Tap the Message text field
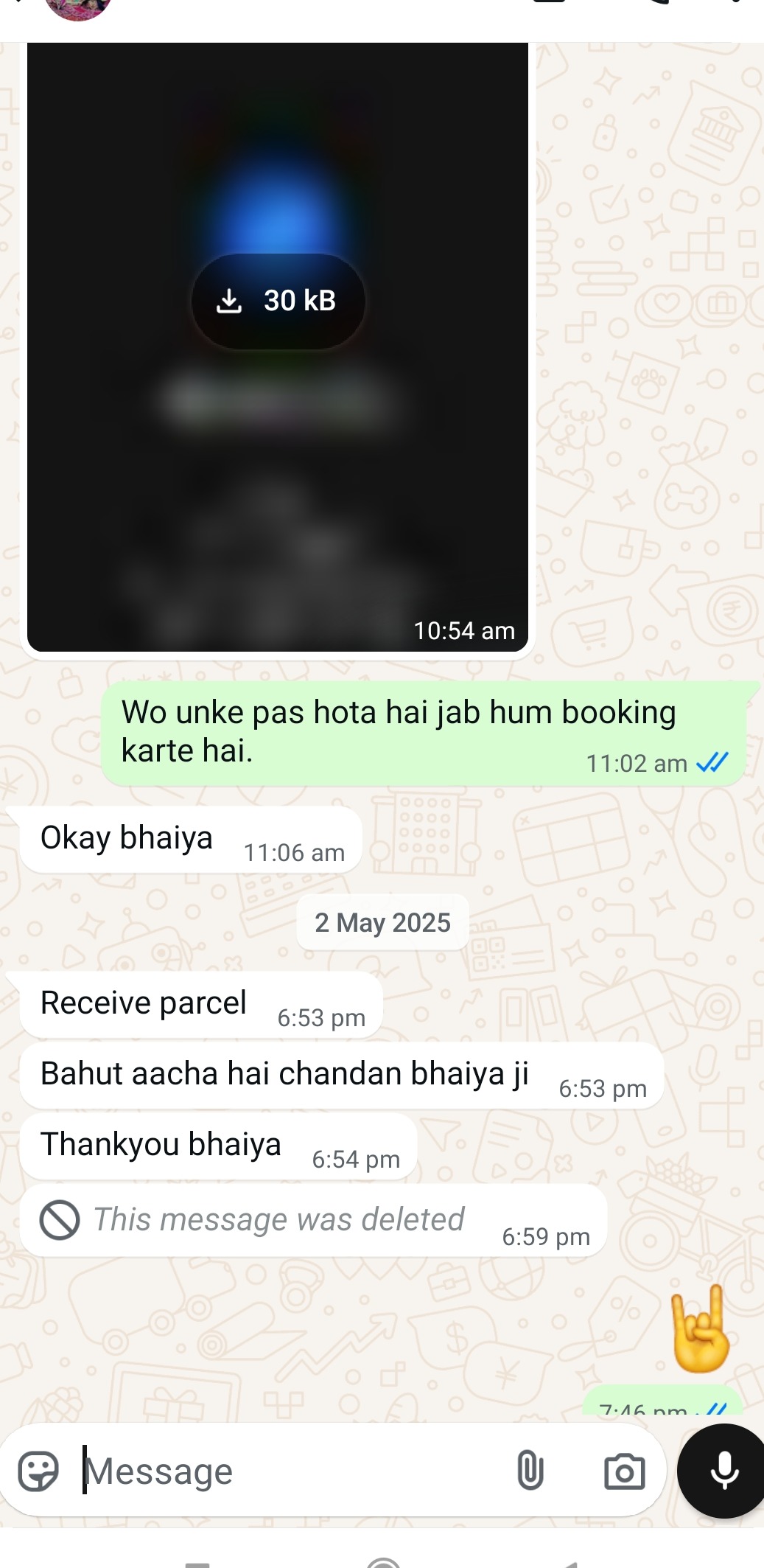The image size is (764, 1568). (291, 1471)
